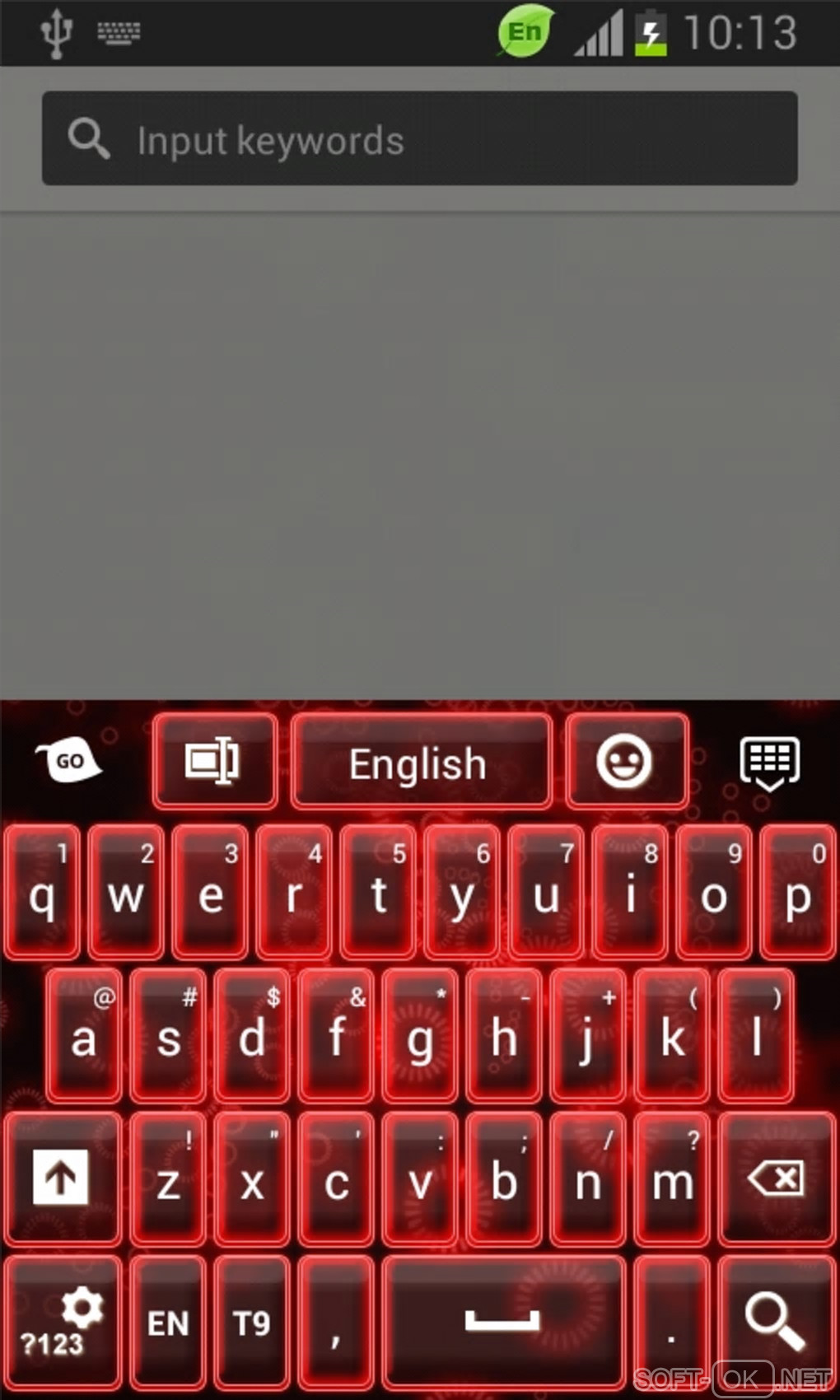This screenshot has height=1400, width=840.
Task: Open the GO keyboard logo menu
Action: (68, 761)
